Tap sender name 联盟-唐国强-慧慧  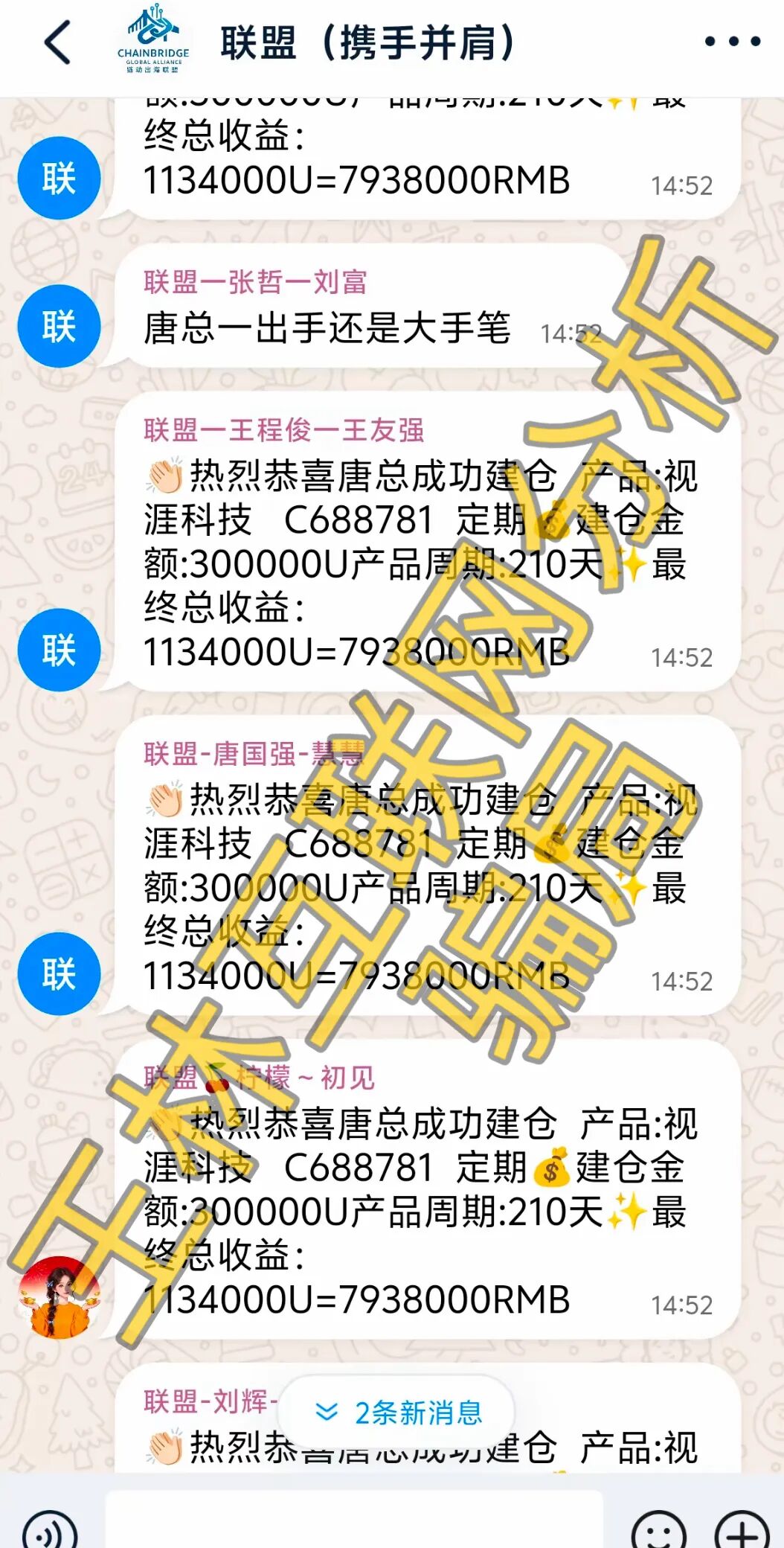tap(253, 754)
